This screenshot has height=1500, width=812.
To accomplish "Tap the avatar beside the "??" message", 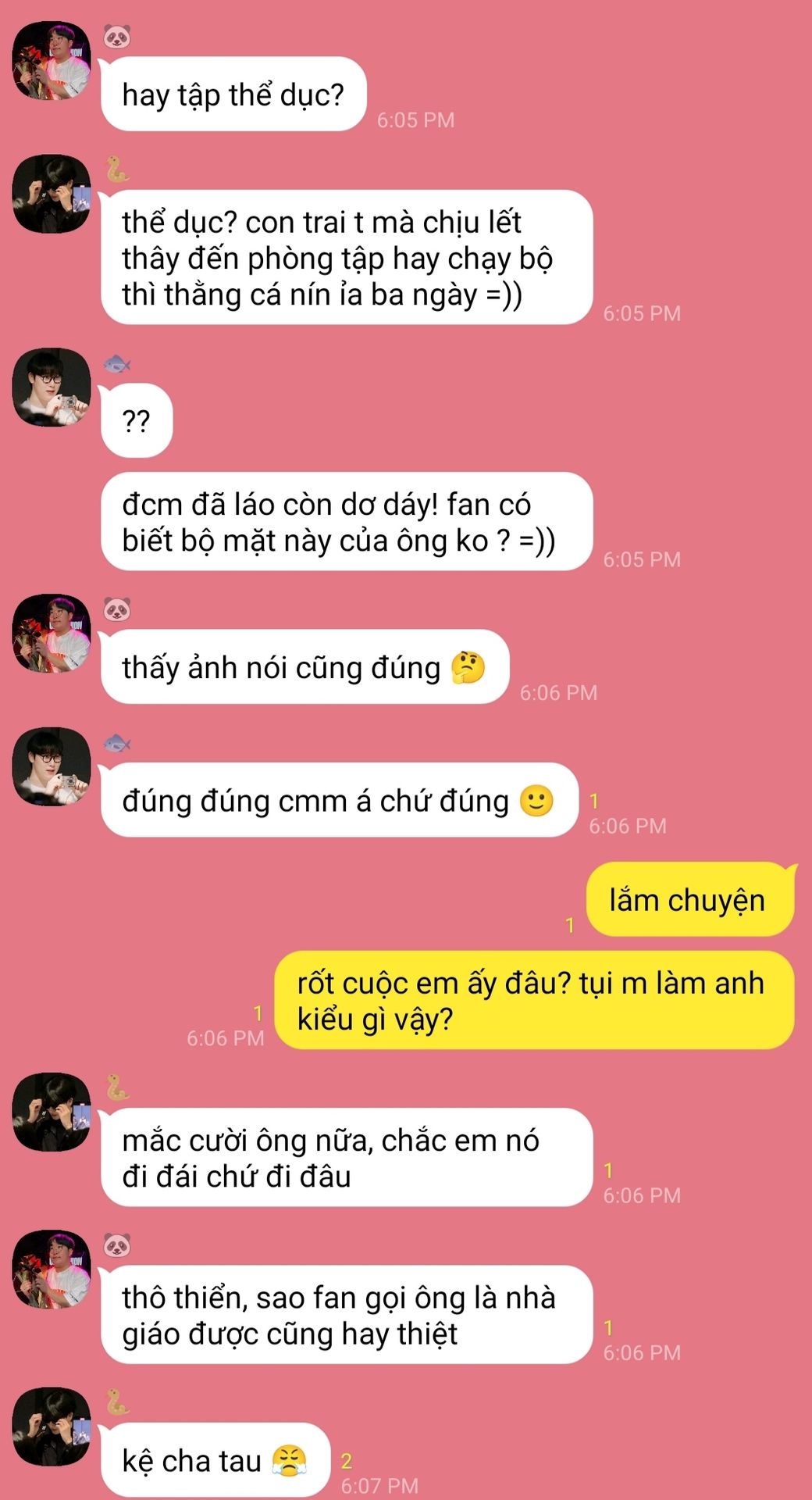I will point(52,387).
